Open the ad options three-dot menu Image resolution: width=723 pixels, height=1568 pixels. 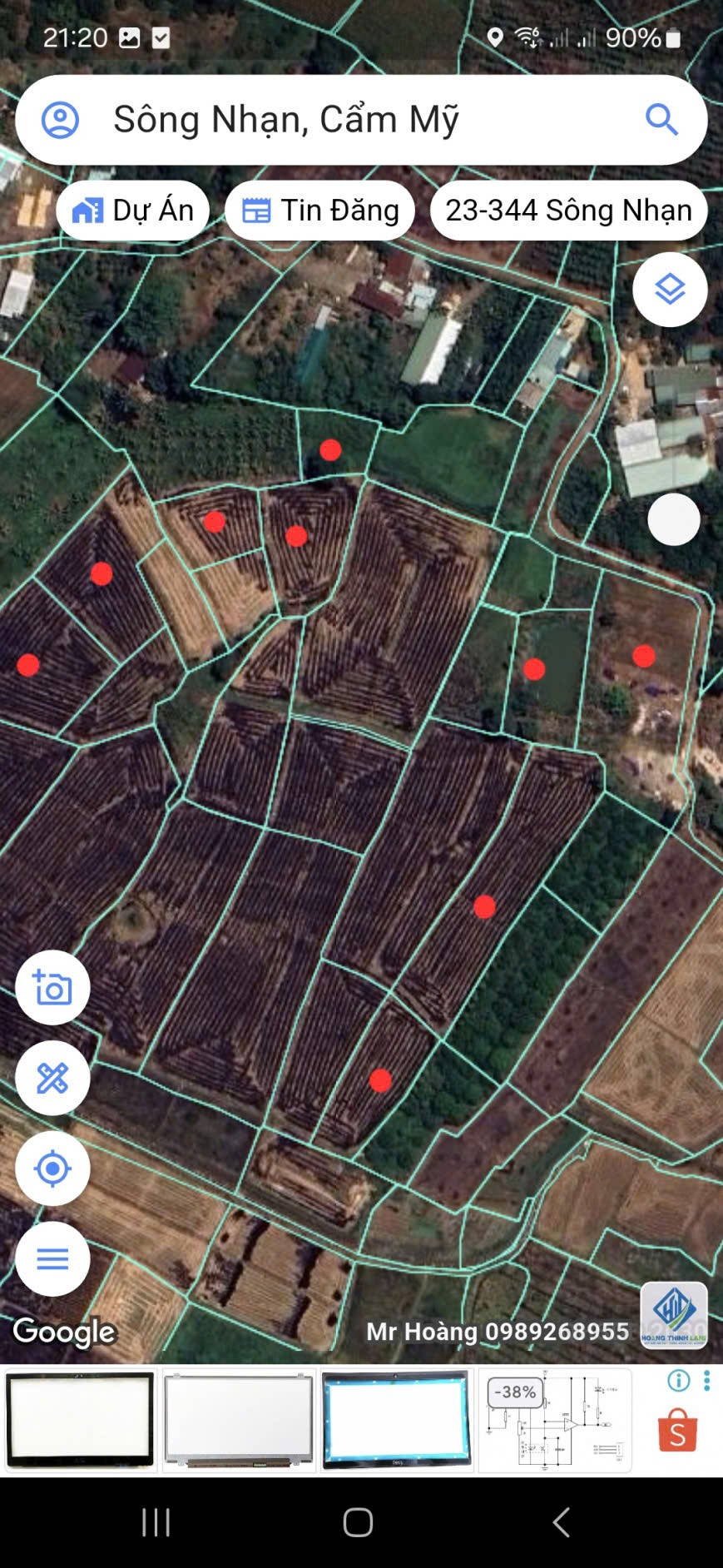point(706,1382)
